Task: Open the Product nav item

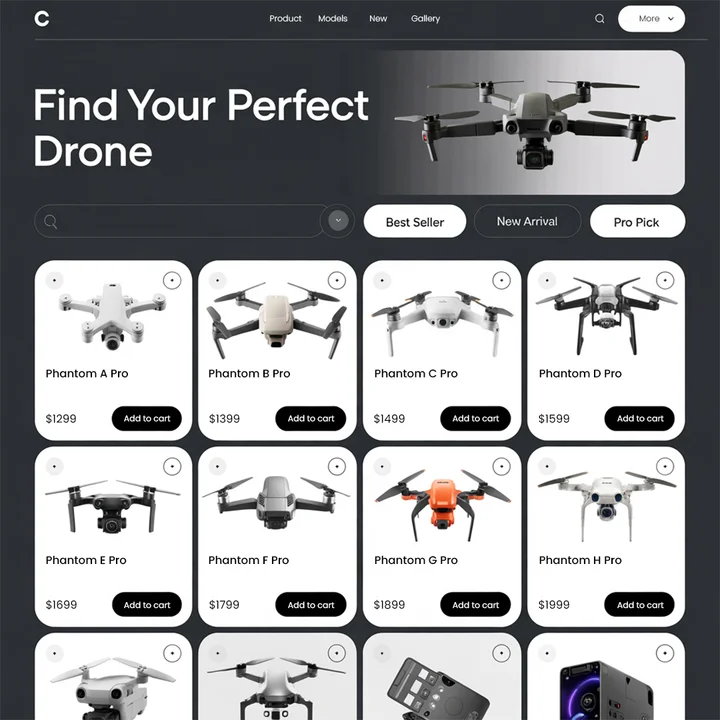Action: (x=285, y=19)
